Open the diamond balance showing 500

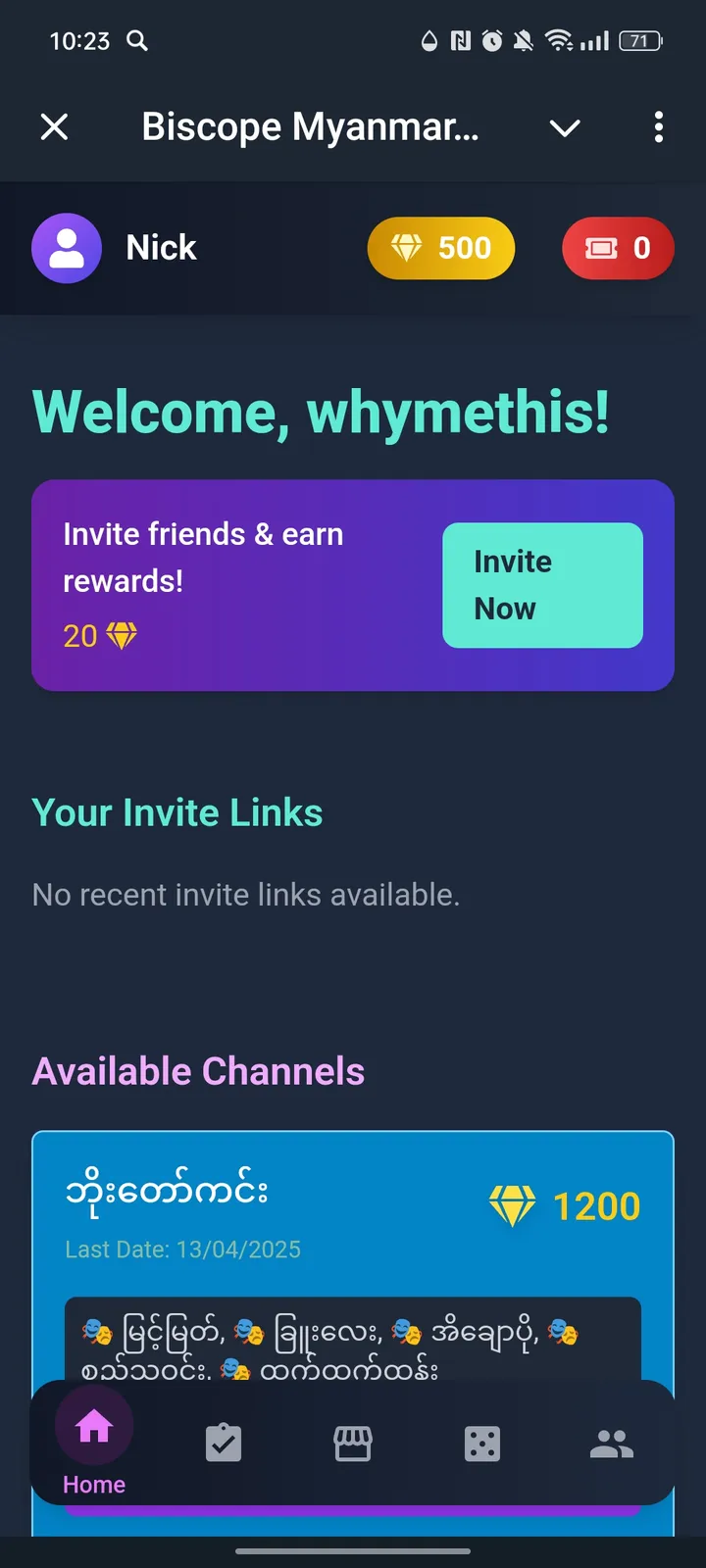click(441, 248)
